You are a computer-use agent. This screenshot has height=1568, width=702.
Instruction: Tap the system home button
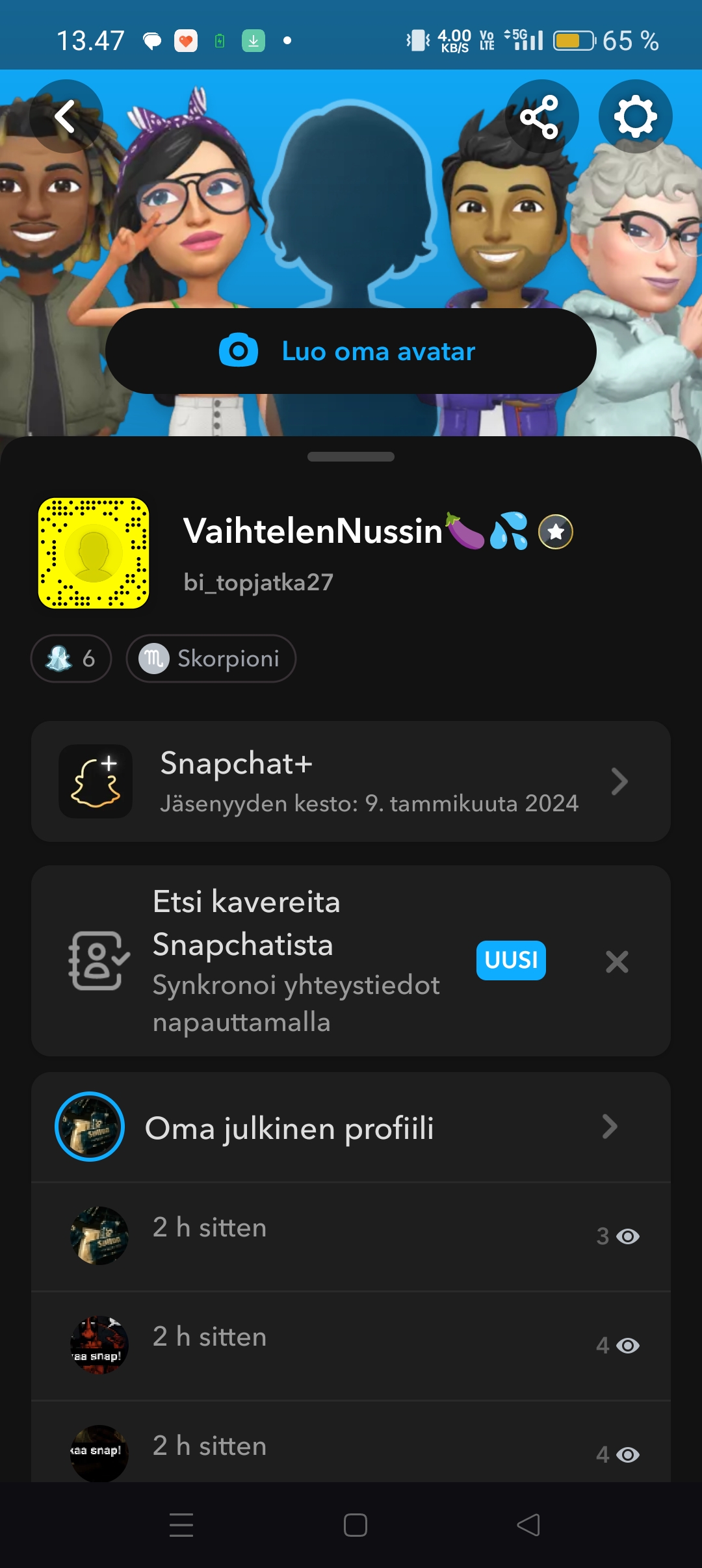355,1525
